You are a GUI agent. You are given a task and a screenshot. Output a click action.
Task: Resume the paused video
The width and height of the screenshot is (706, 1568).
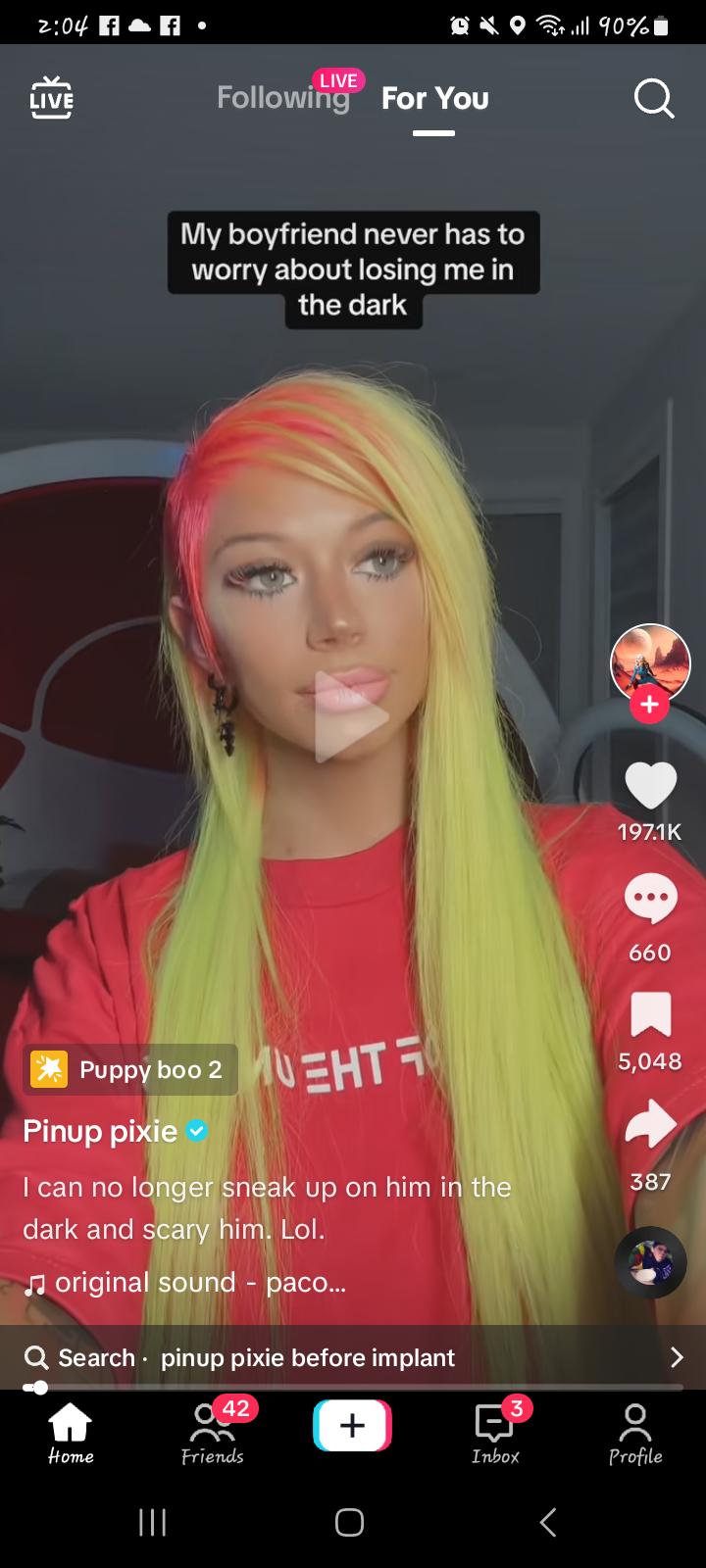351,716
